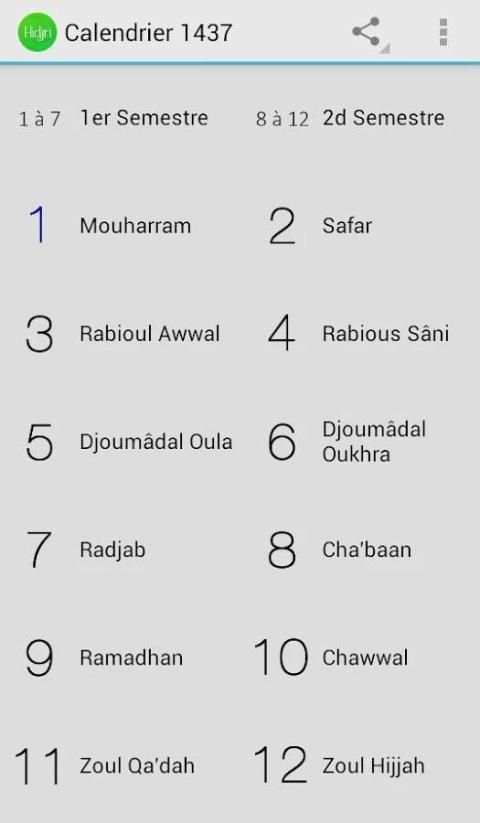The image size is (480, 823).
Task: Tap the Hidjri app icon
Action: coord(37,32)
